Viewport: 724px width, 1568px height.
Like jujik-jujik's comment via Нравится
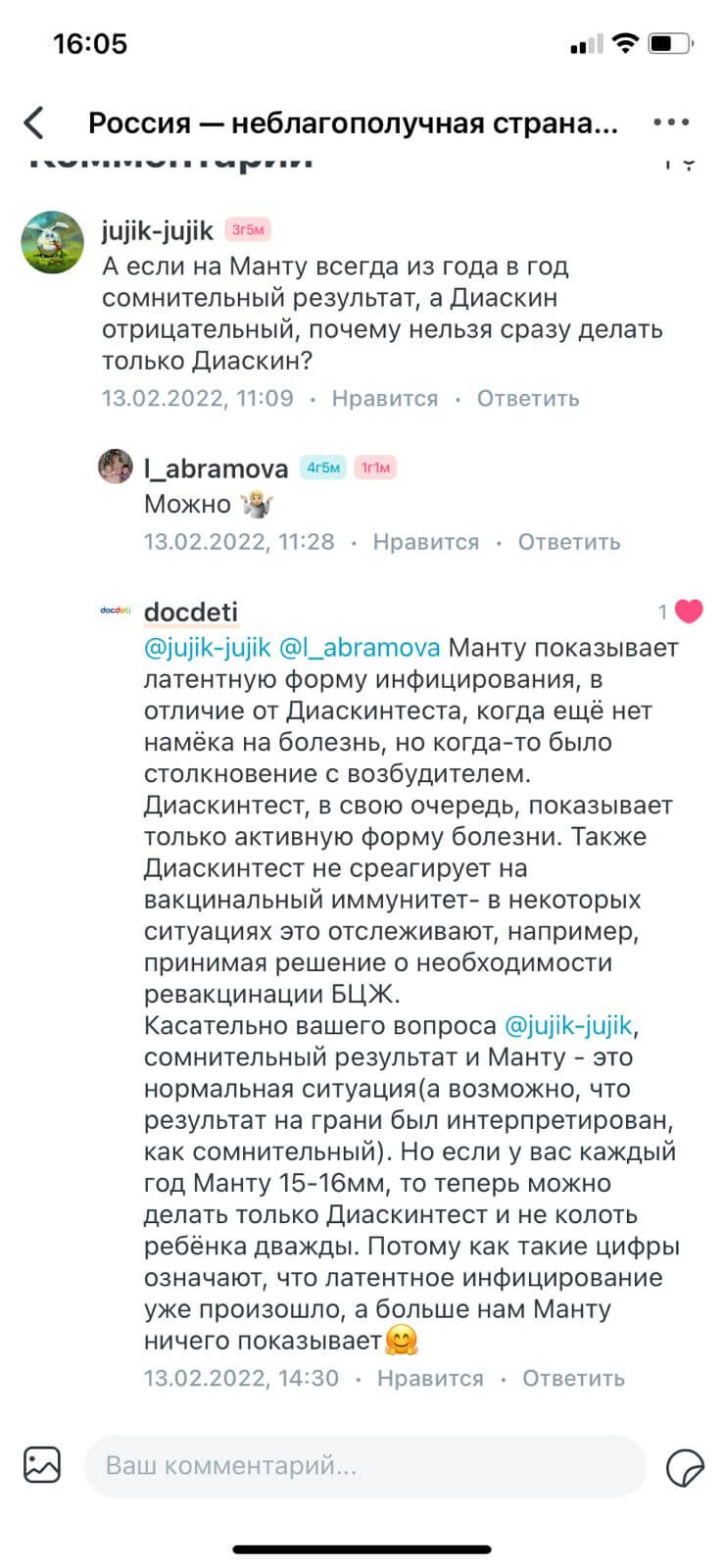(x=385, y=399)
